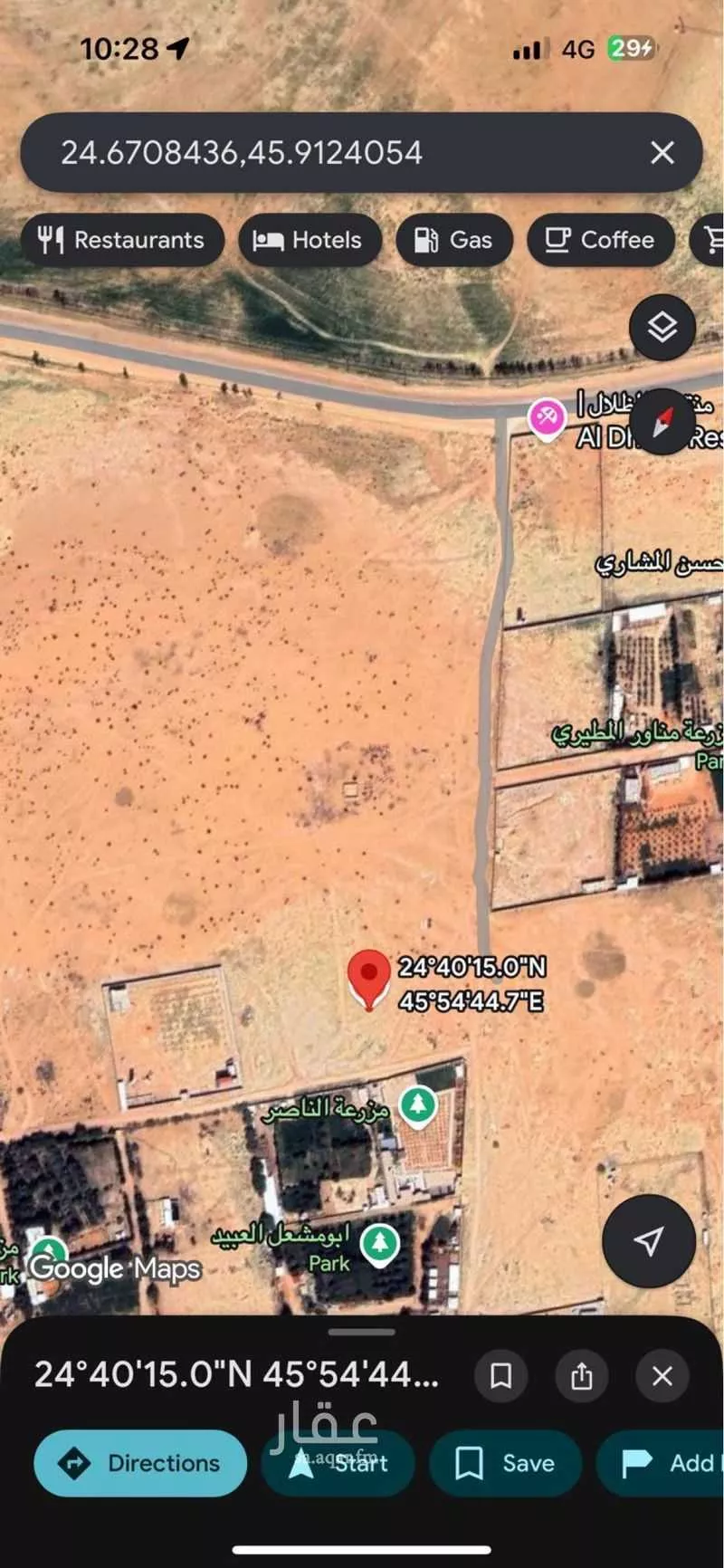The width and height of the screenshot is (724, 1568).
Task: Share the dropped pin location
Action: [x=581, y=1376]
